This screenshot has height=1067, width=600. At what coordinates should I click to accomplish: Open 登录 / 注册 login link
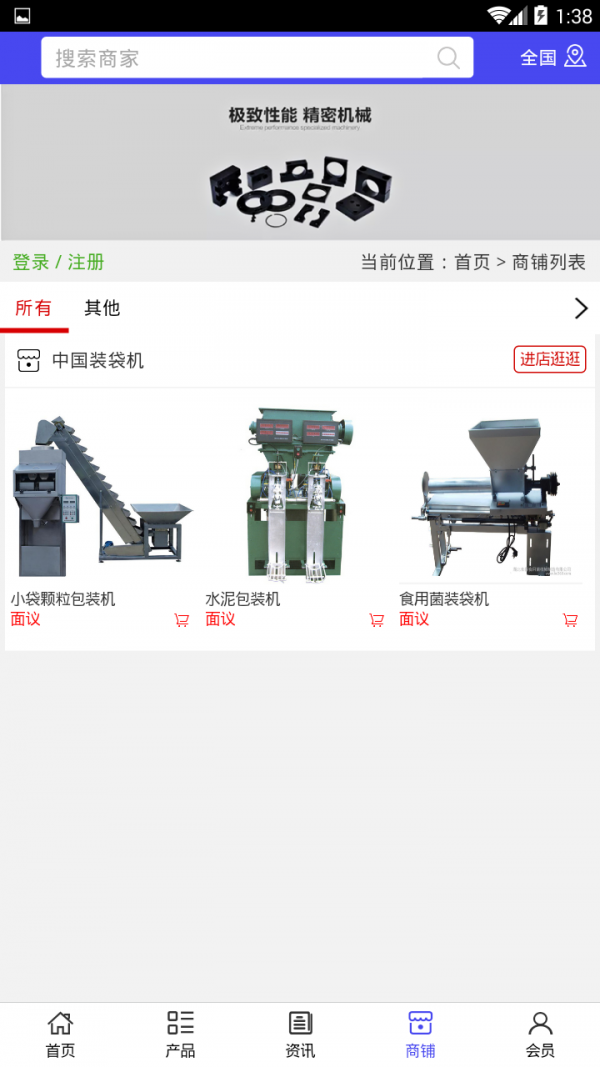pyautogui.click(x=58, y=262)
